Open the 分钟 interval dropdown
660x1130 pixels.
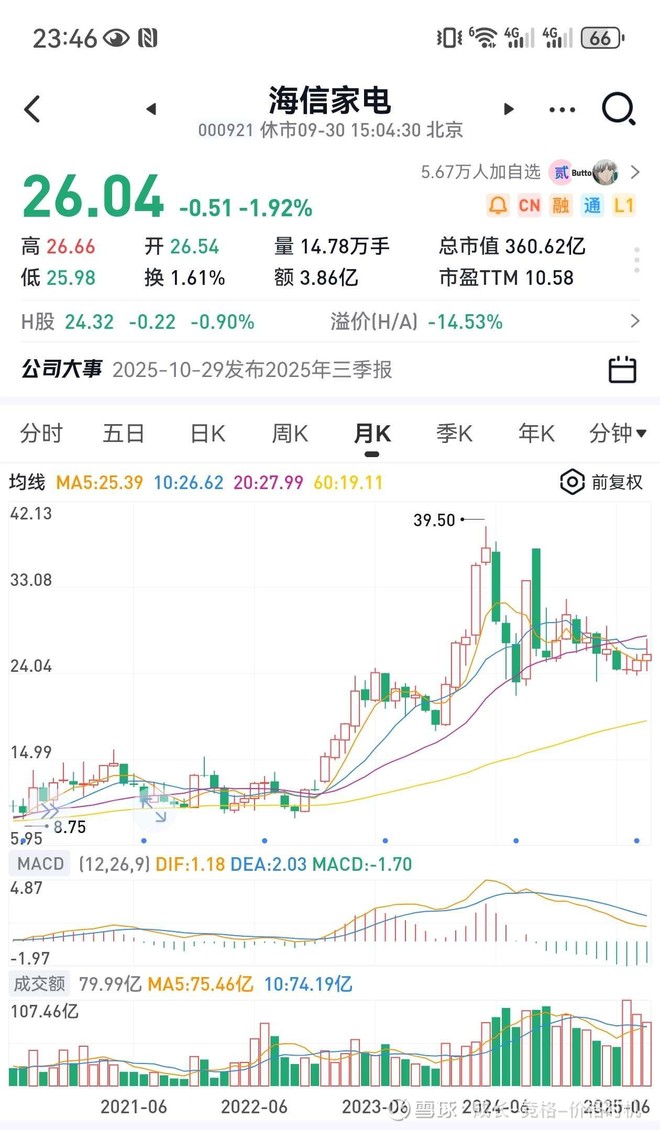pos(618,433)
